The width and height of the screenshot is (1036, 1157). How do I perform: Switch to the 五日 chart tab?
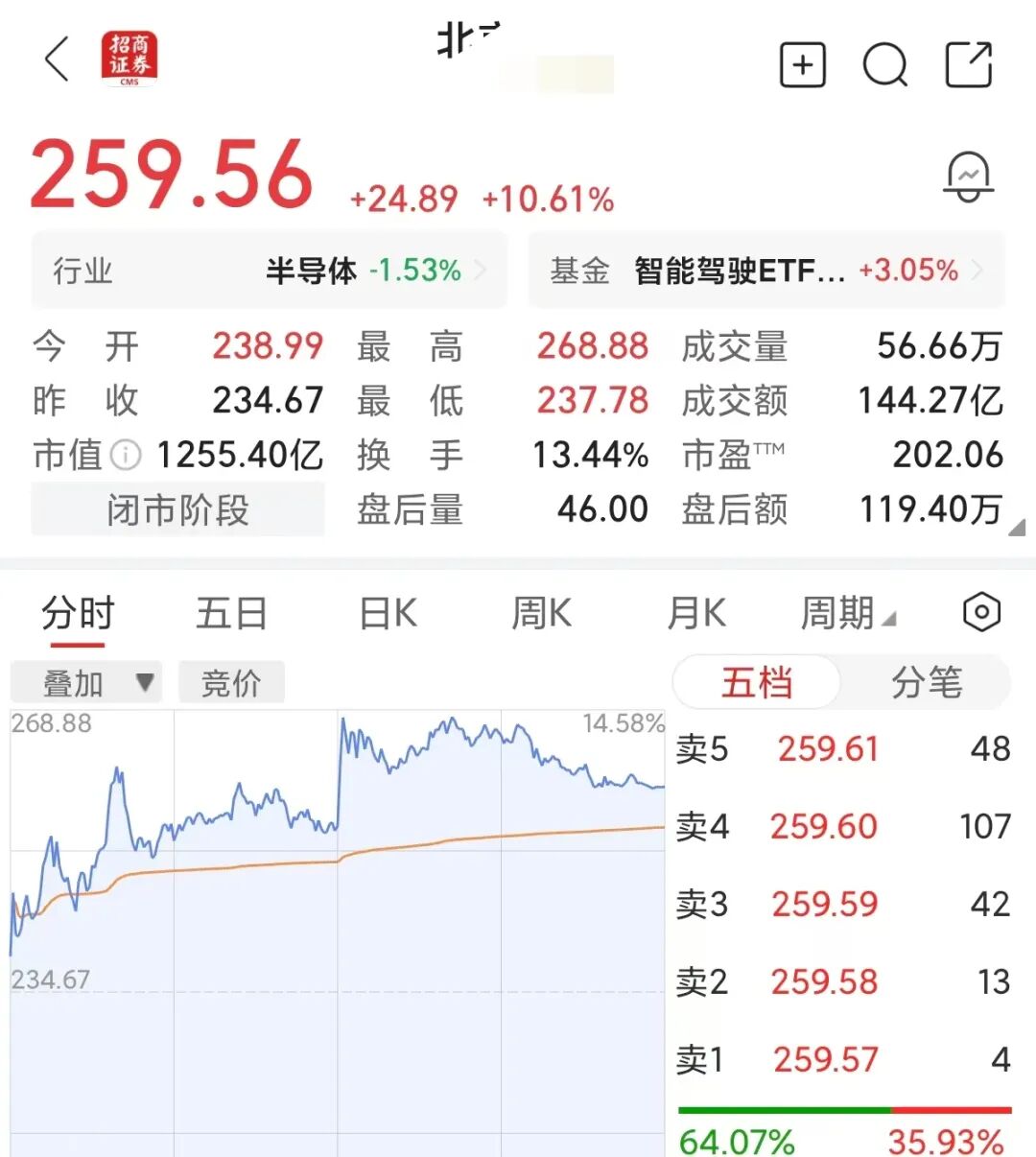tap(230, 612)
